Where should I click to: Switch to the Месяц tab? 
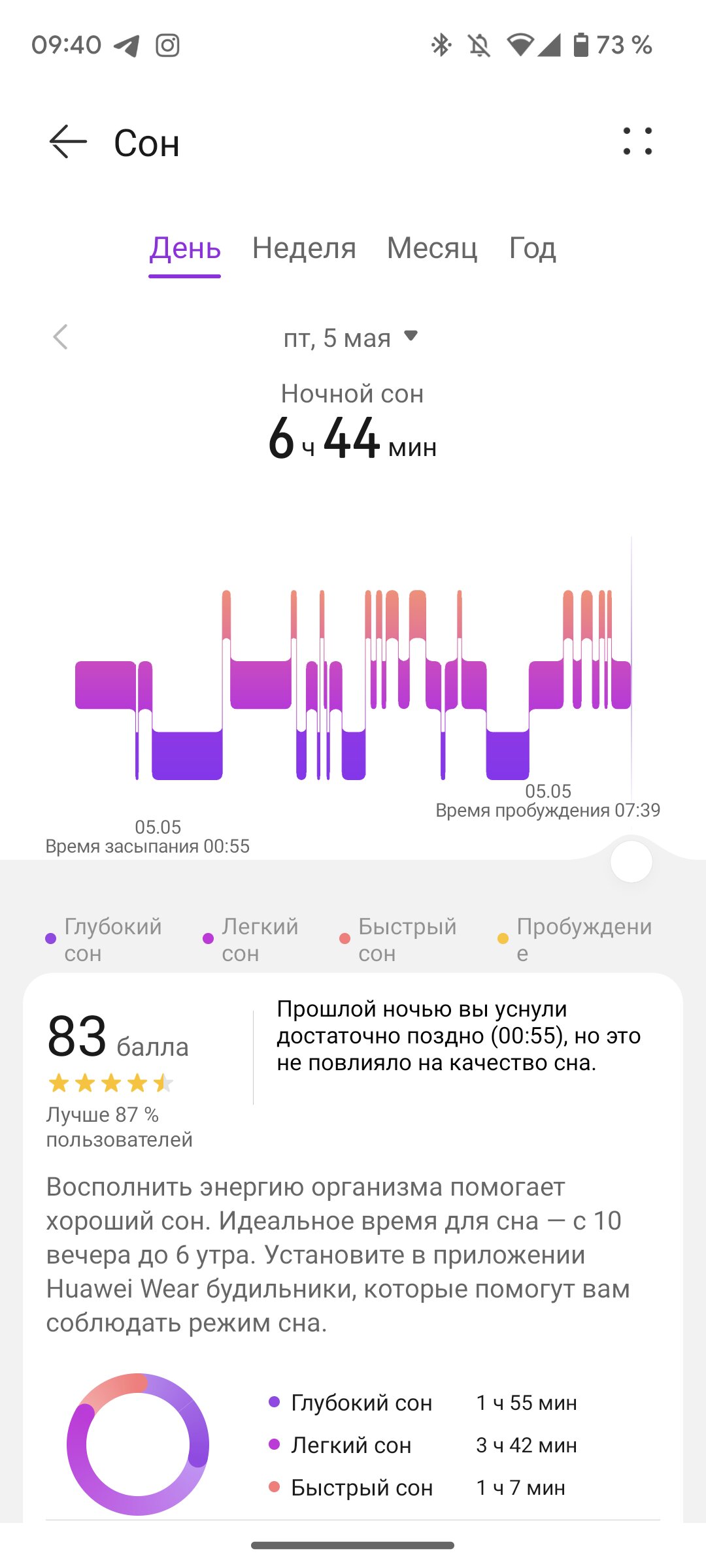click(x=432, y=249)
